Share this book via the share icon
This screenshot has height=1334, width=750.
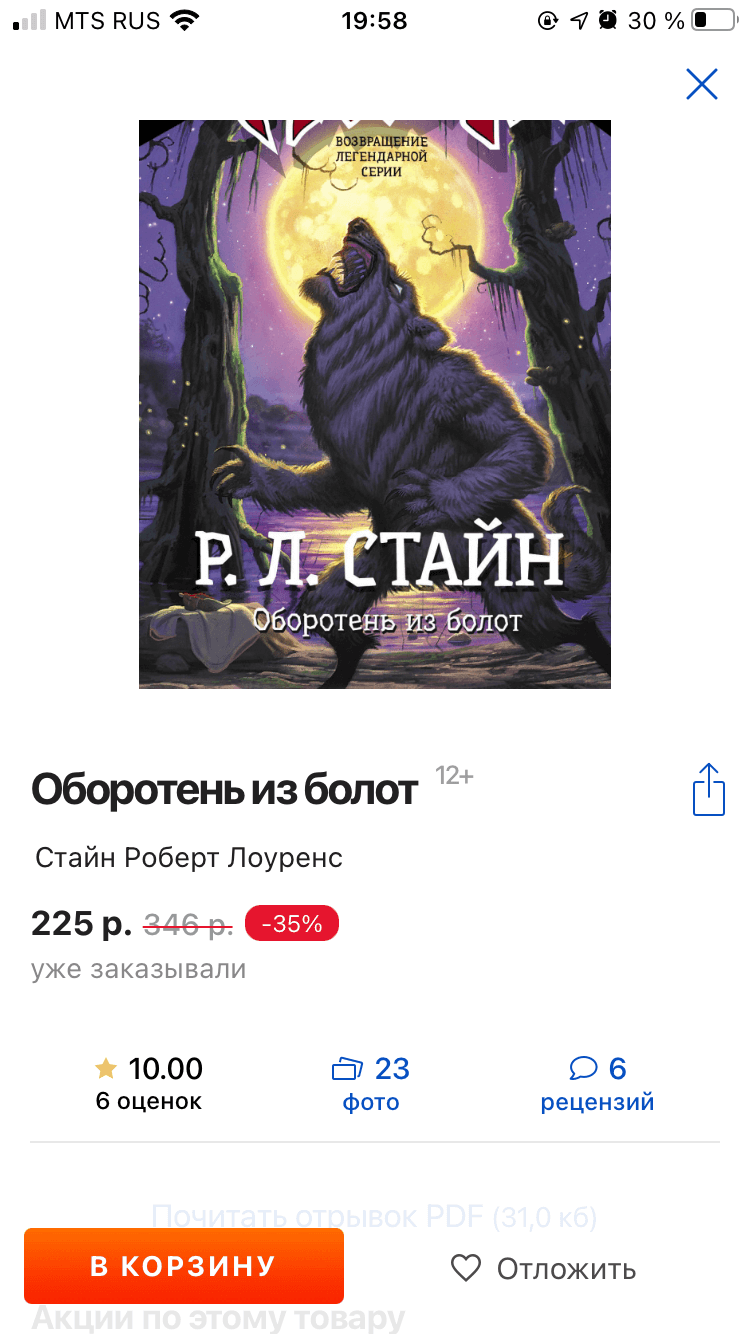click(708, 789)
